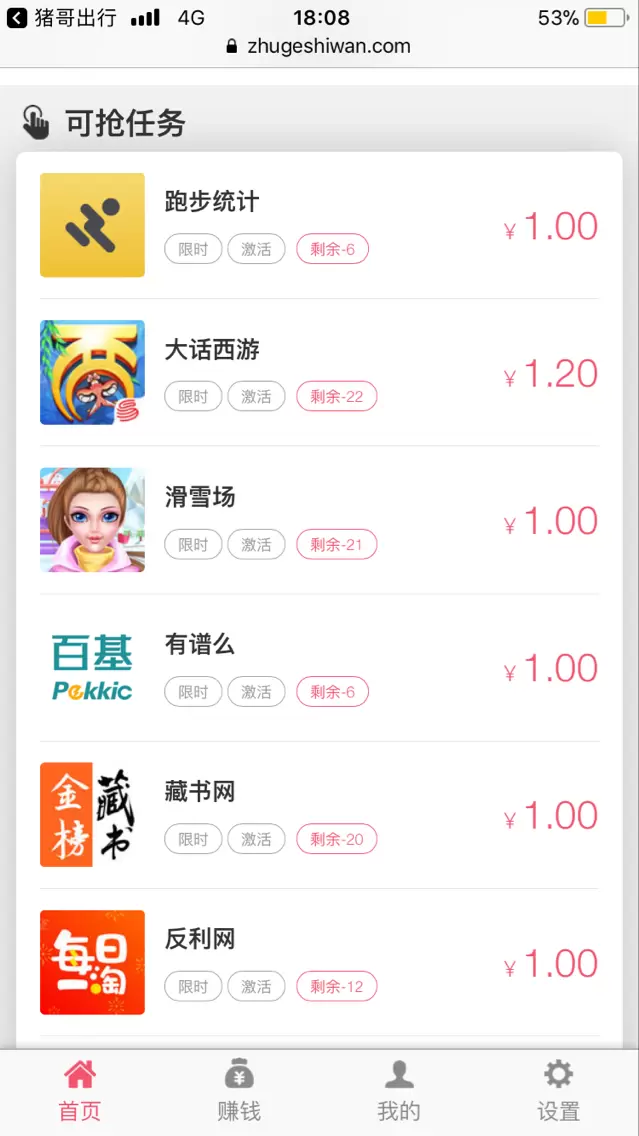Open the 有谱么 task
Image resolution: width=639 pixels, height=1136 pixels.
coord(319,667)
